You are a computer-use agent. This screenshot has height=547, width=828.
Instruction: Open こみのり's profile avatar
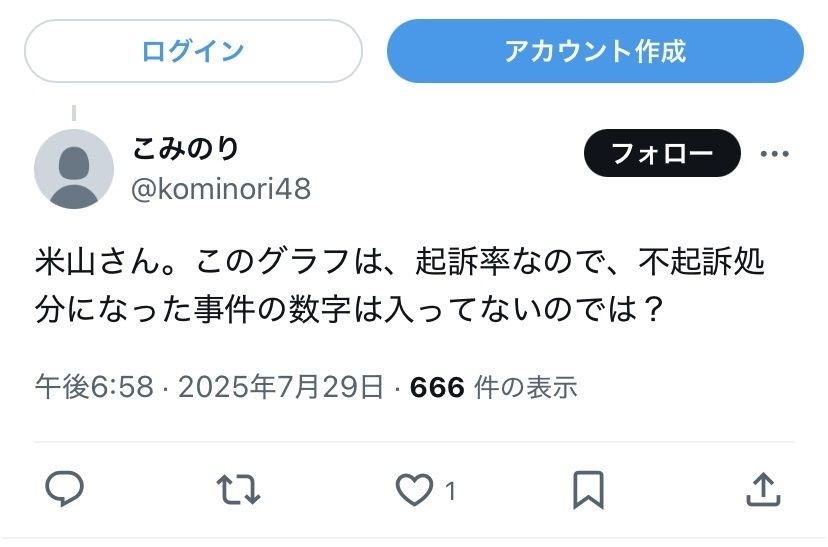pos(74,169)
